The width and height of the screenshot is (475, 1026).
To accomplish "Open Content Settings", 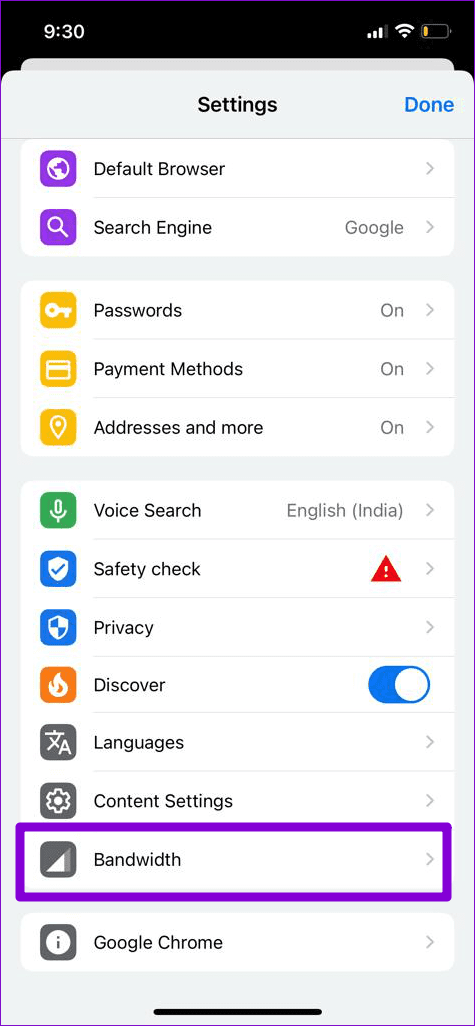I will pyautogui.click(x=238, y=801).
